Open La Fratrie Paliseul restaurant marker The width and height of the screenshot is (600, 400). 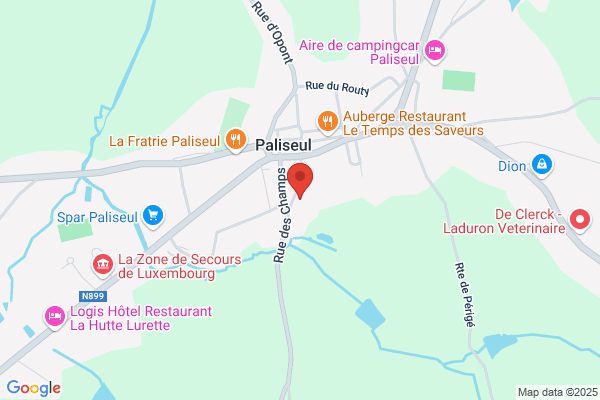tap(236, 140)
